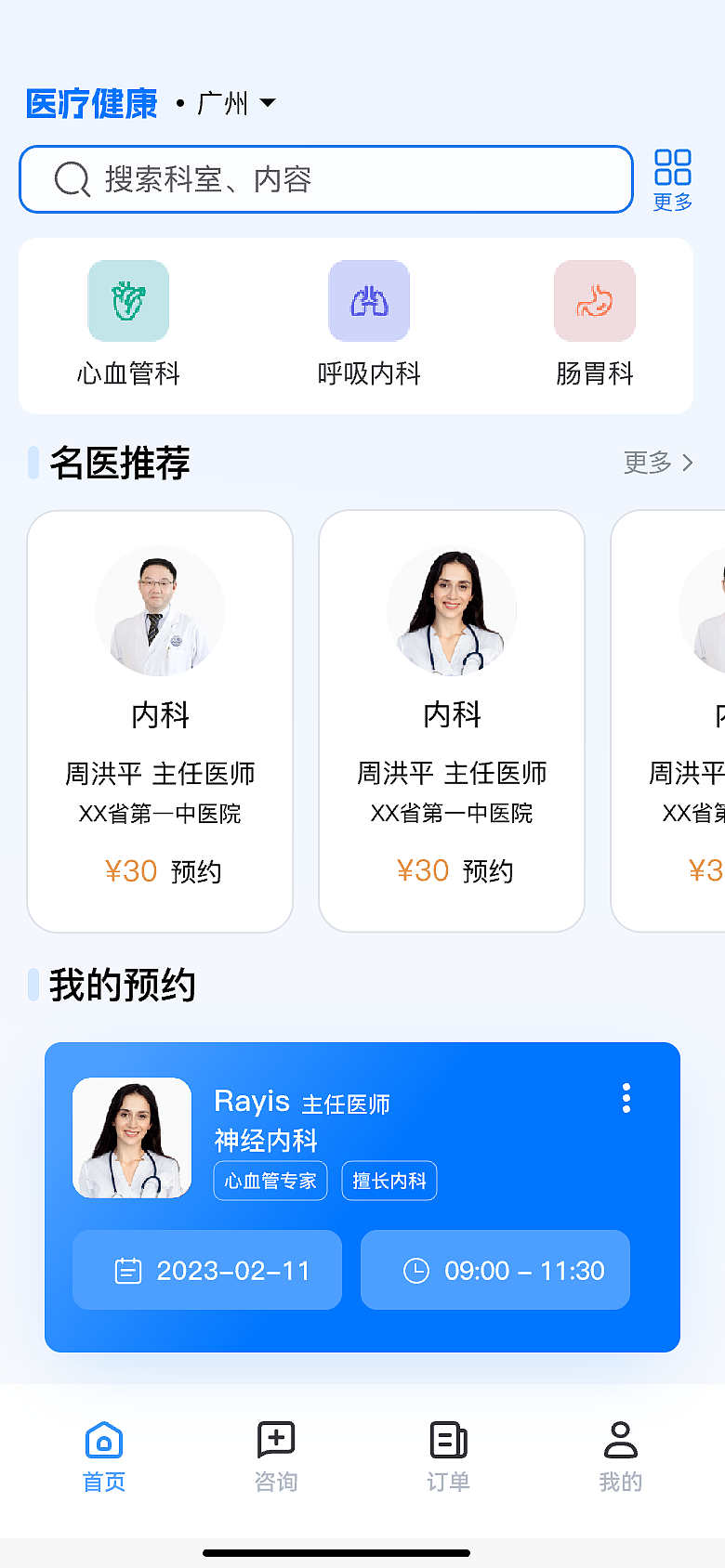Expand the 广州 city selector dropdown
The image size is (725, 1568).
232,104
